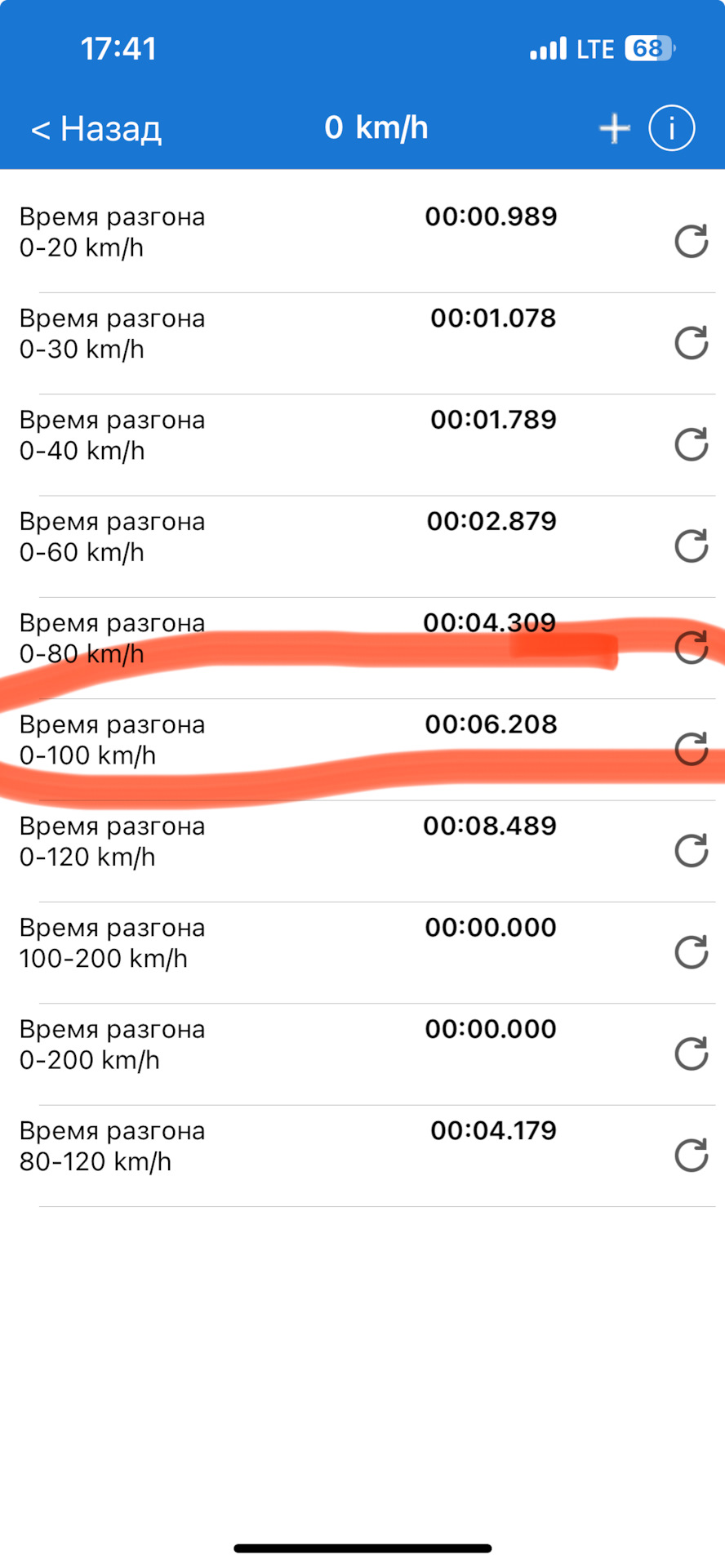Screen dimensions: 725x1568
Task: Select the 00:04.309 time value
Action: click(491, 622)
